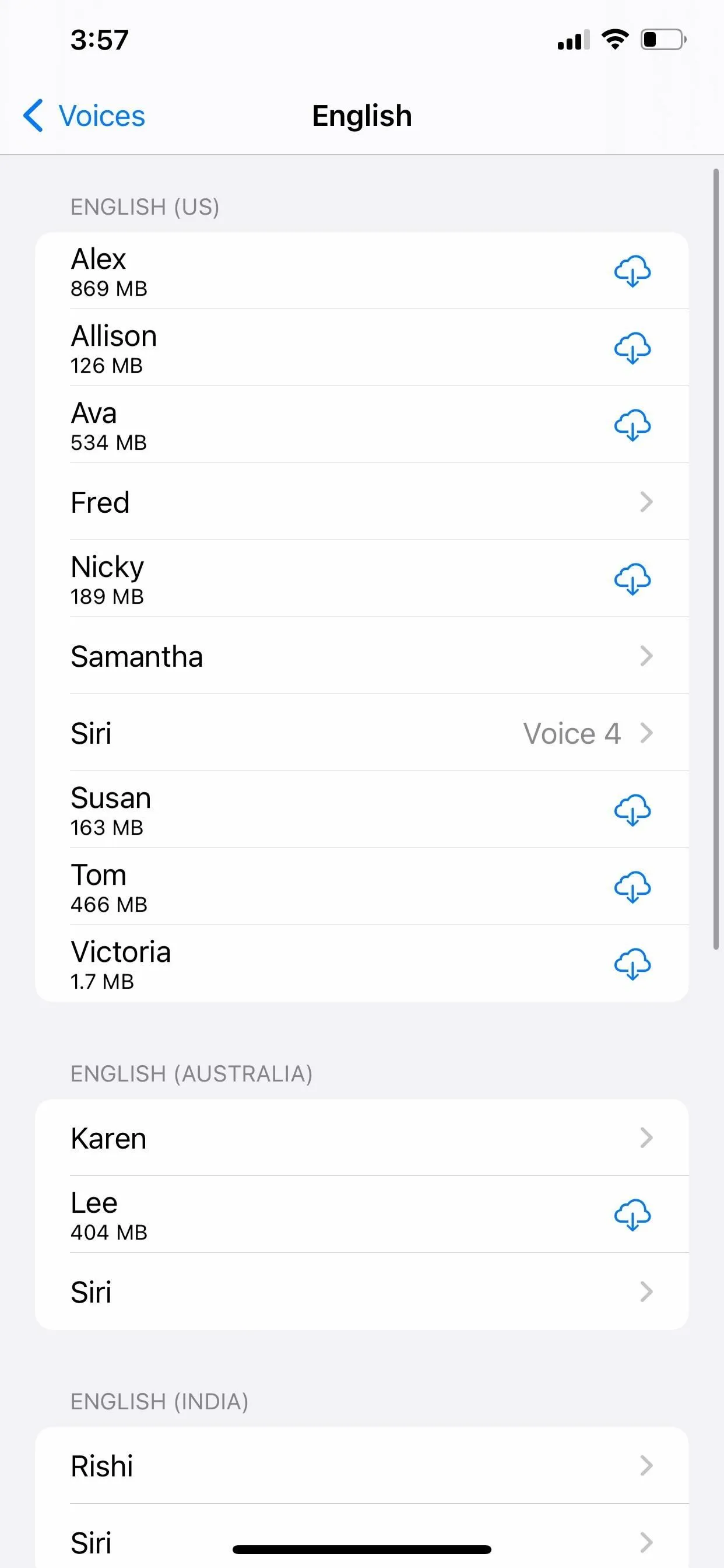Screen dimensions: 724x1568
Task: Download the Allison voice
Action: coord(632,348)
